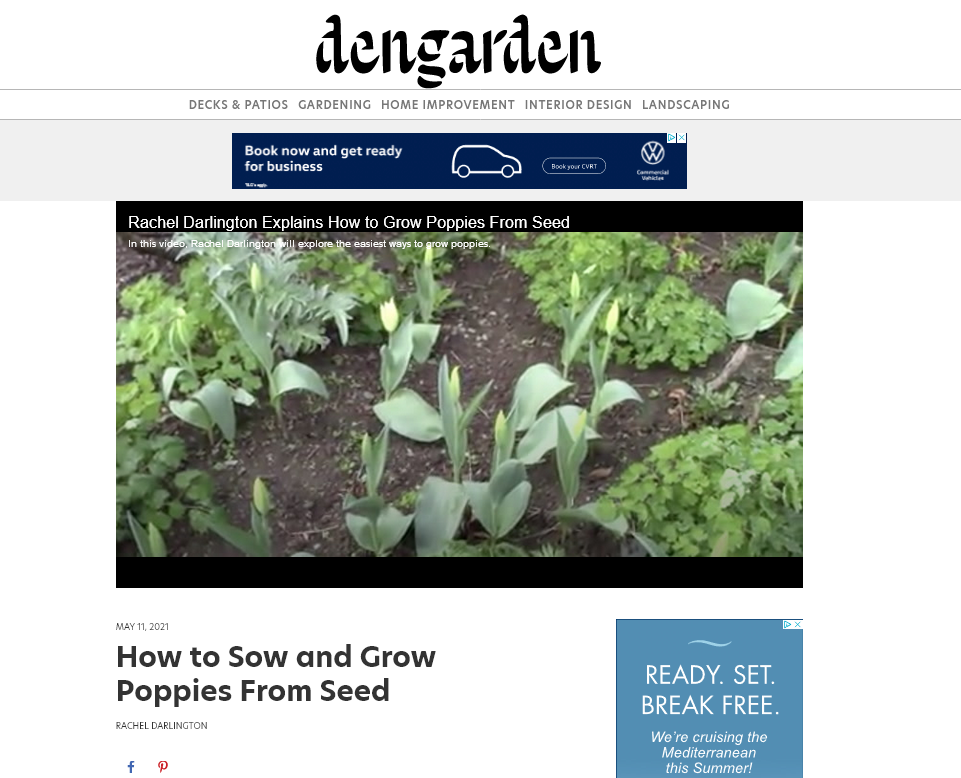This screenshot has height=778, width=961.
Task: Close the Volkswagen banner ad
Action: click(x=682, y=138)
